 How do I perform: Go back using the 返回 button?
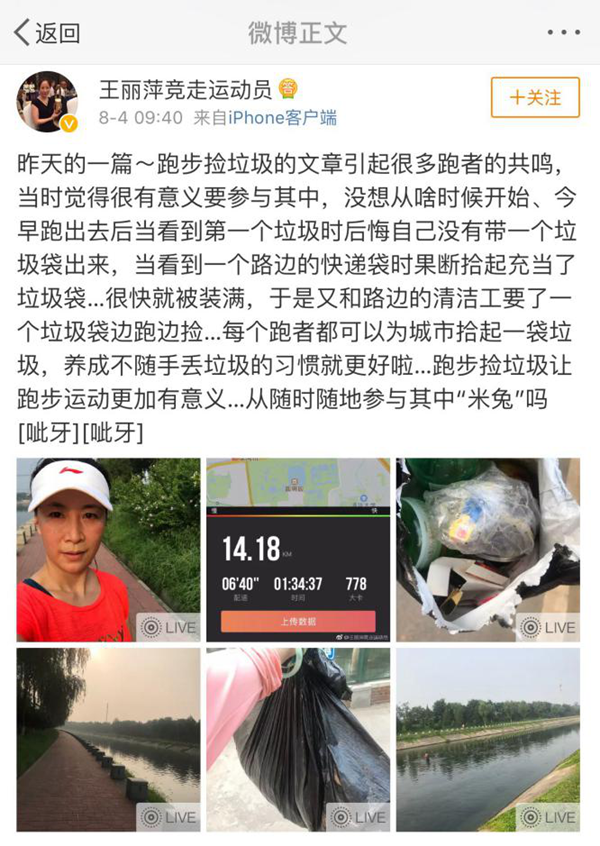click(47, 32)
